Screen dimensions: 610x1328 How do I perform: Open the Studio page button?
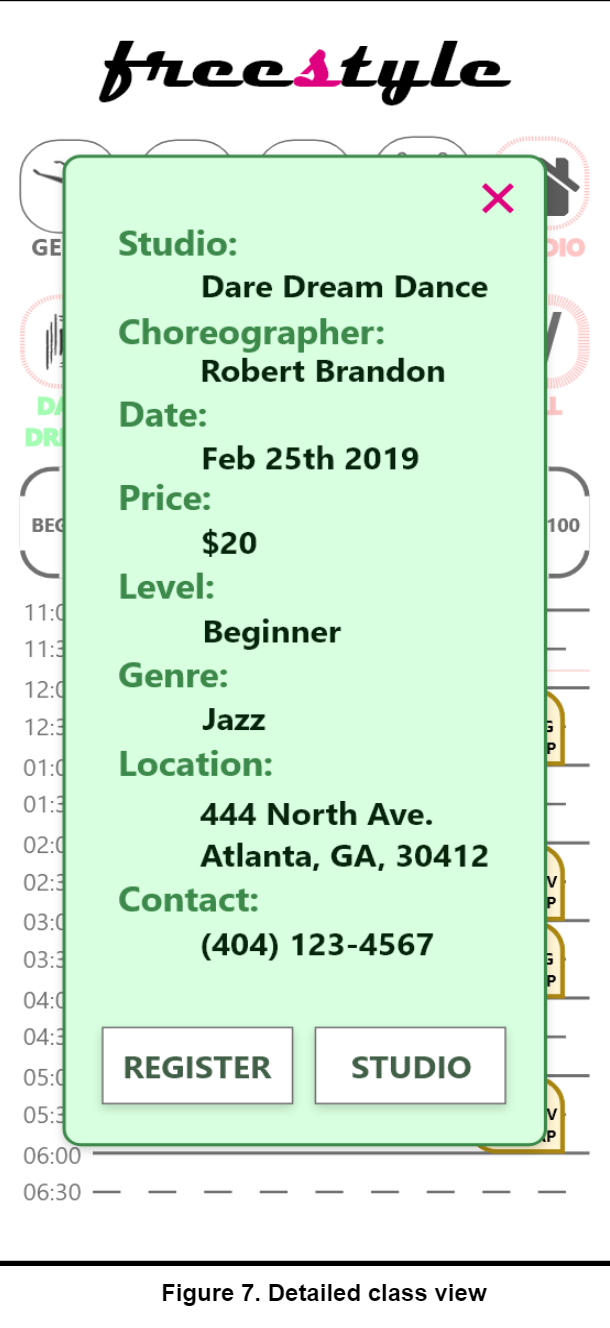pyautogui.click(x=410, y=1066)
